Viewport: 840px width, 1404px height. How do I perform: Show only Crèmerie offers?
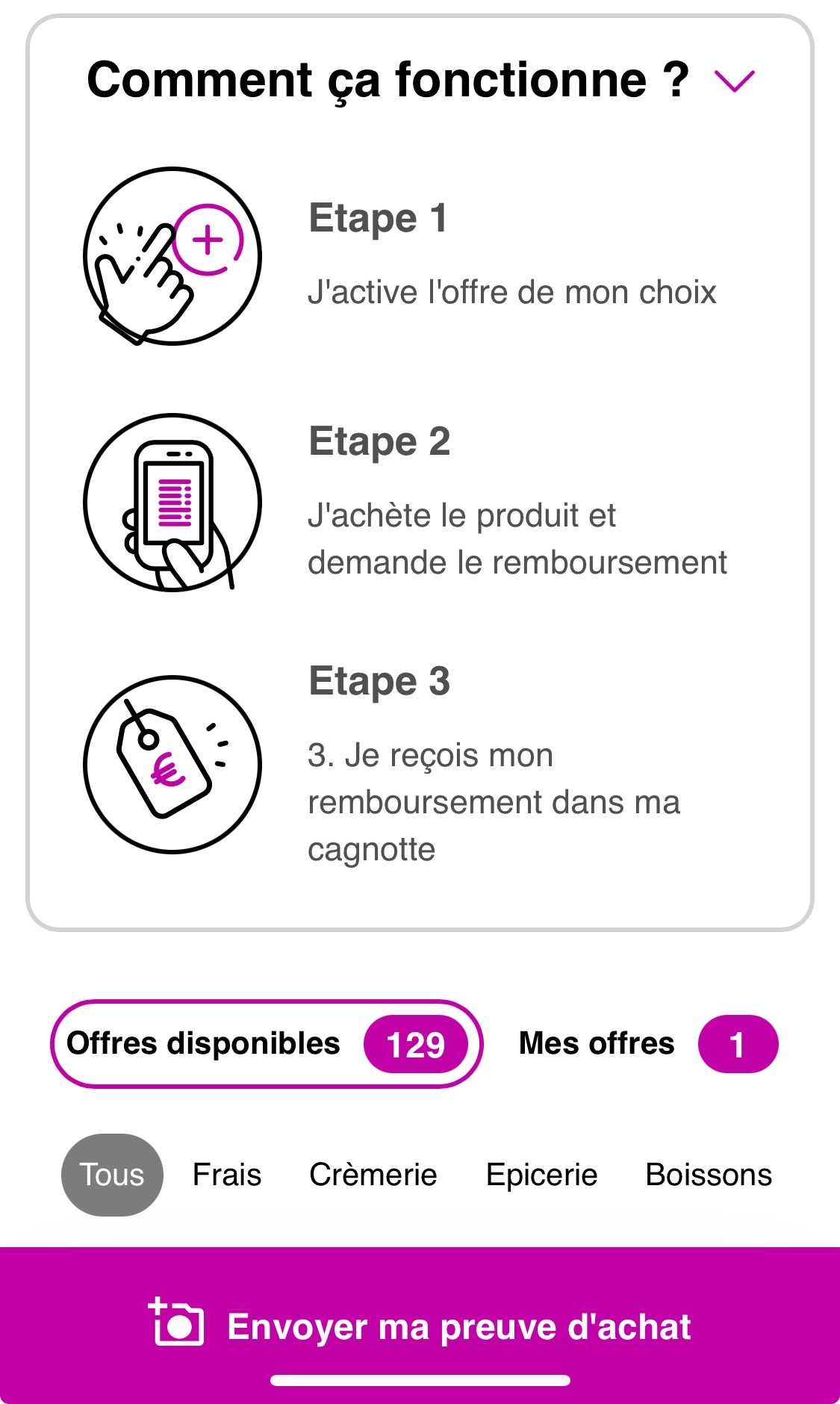coord(373,1175)
